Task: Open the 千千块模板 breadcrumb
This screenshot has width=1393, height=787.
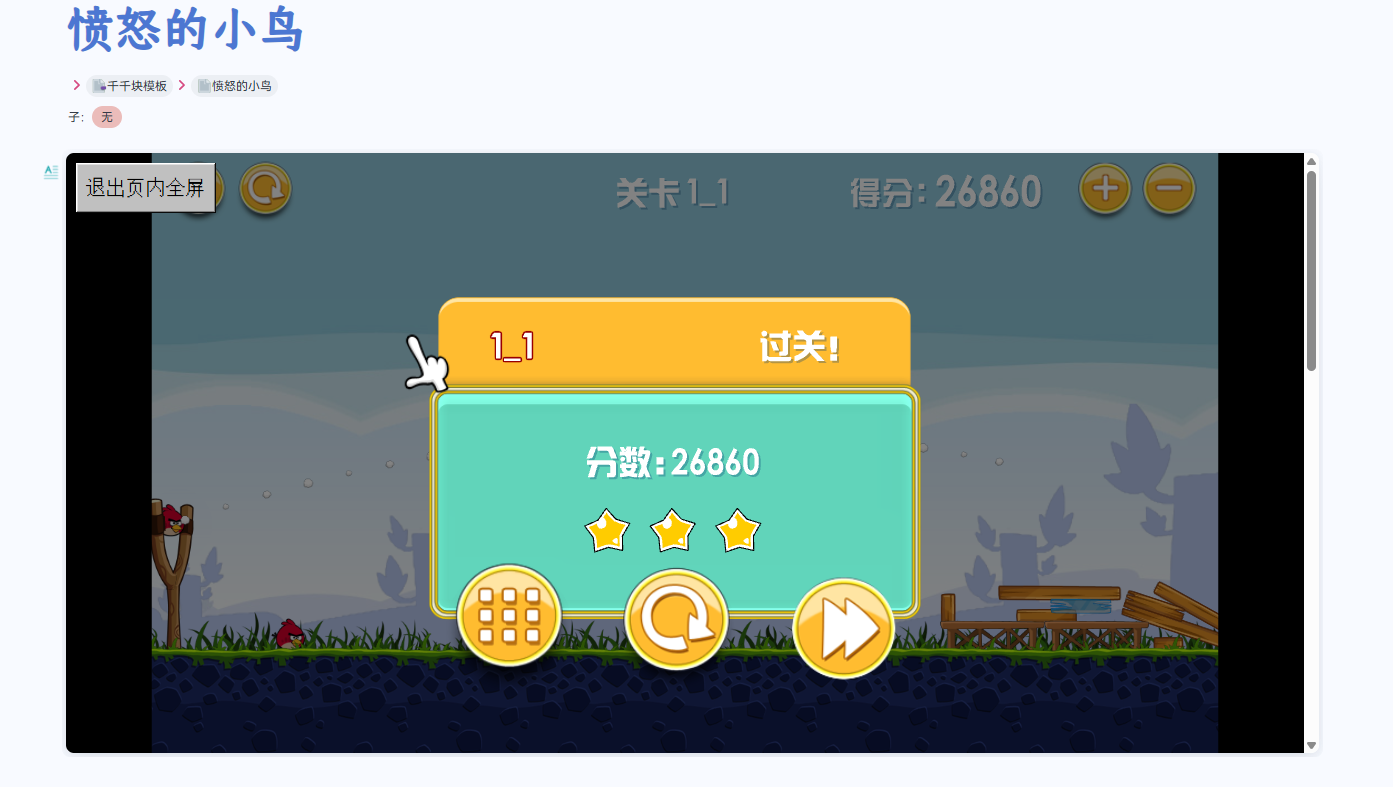Action: (x=130, y=86)
